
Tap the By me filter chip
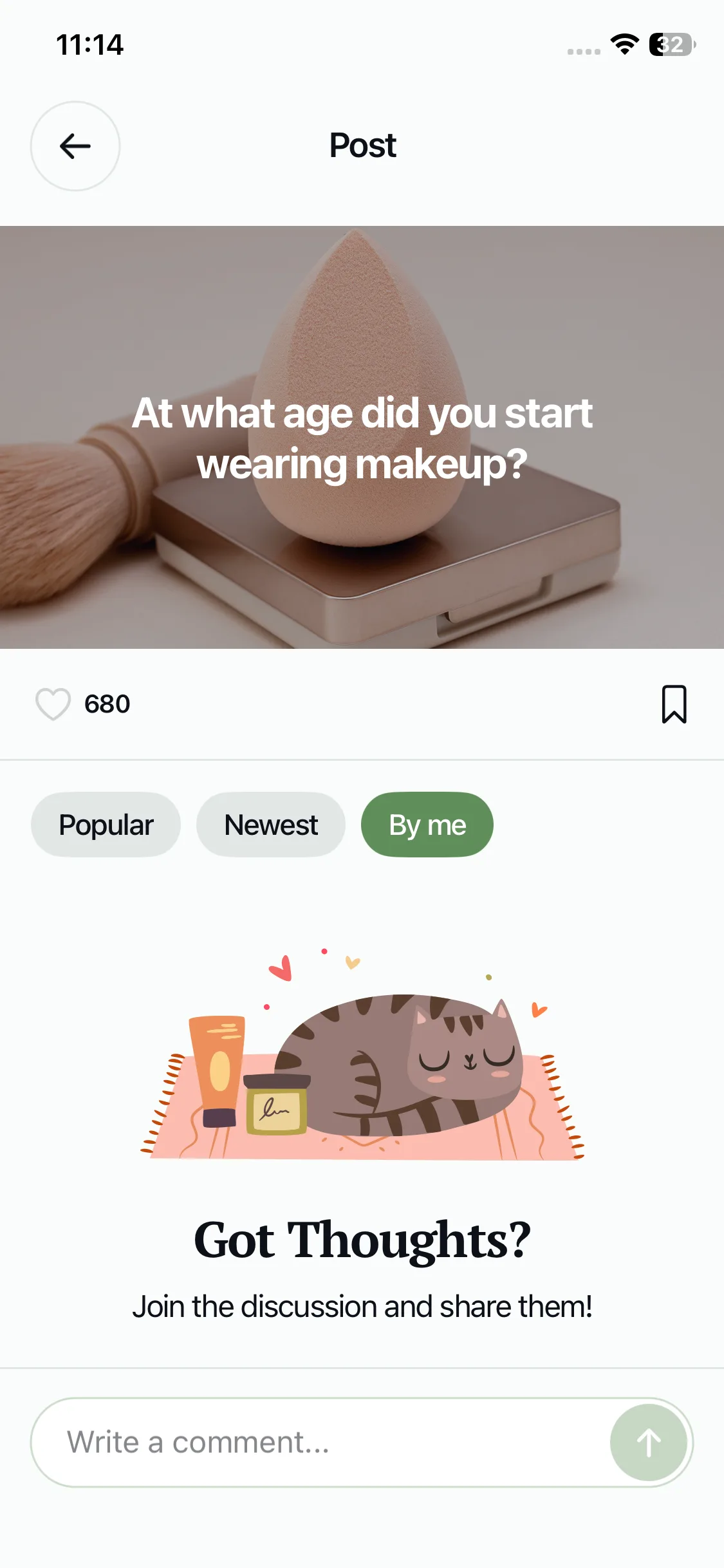[x=427, y=825]
